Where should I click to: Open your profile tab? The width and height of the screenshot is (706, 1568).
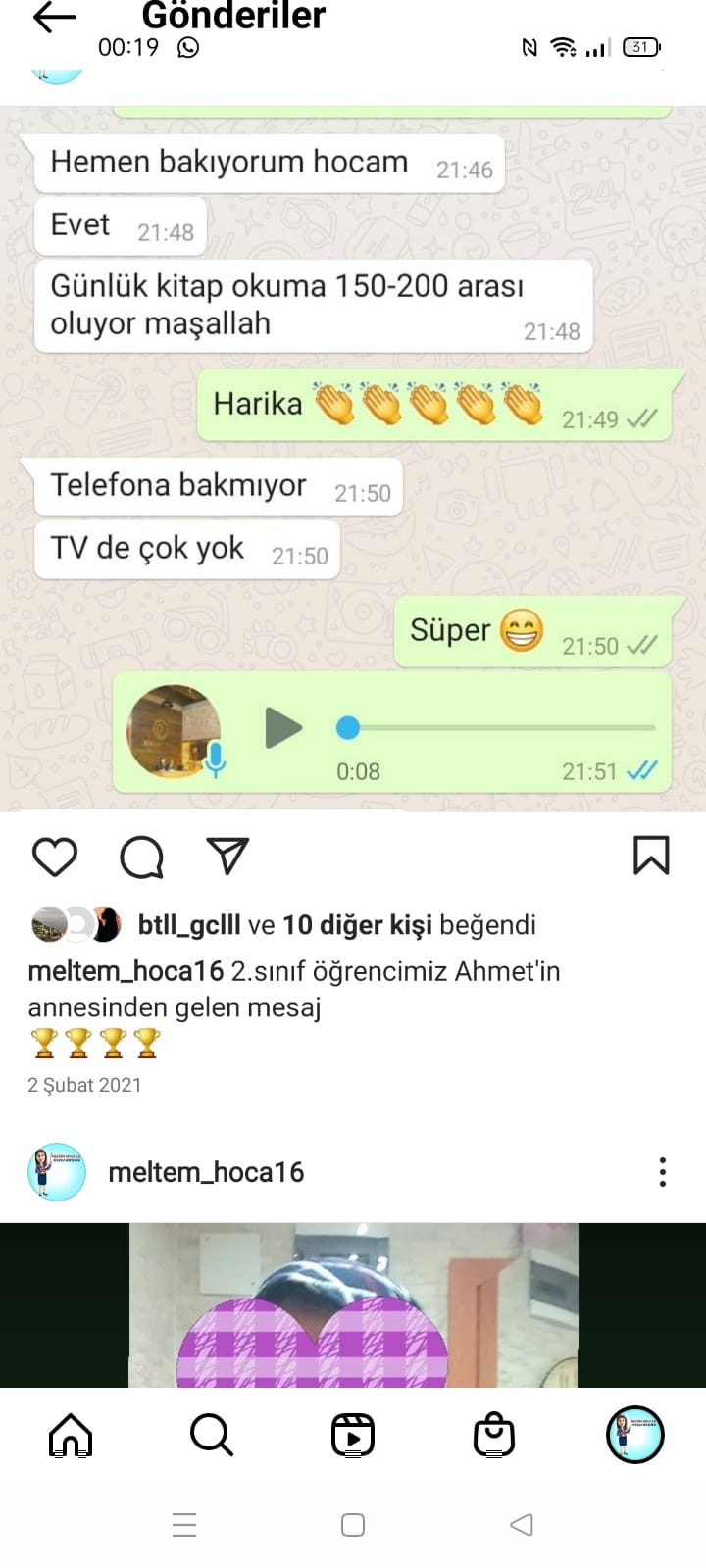point(635,1436)
